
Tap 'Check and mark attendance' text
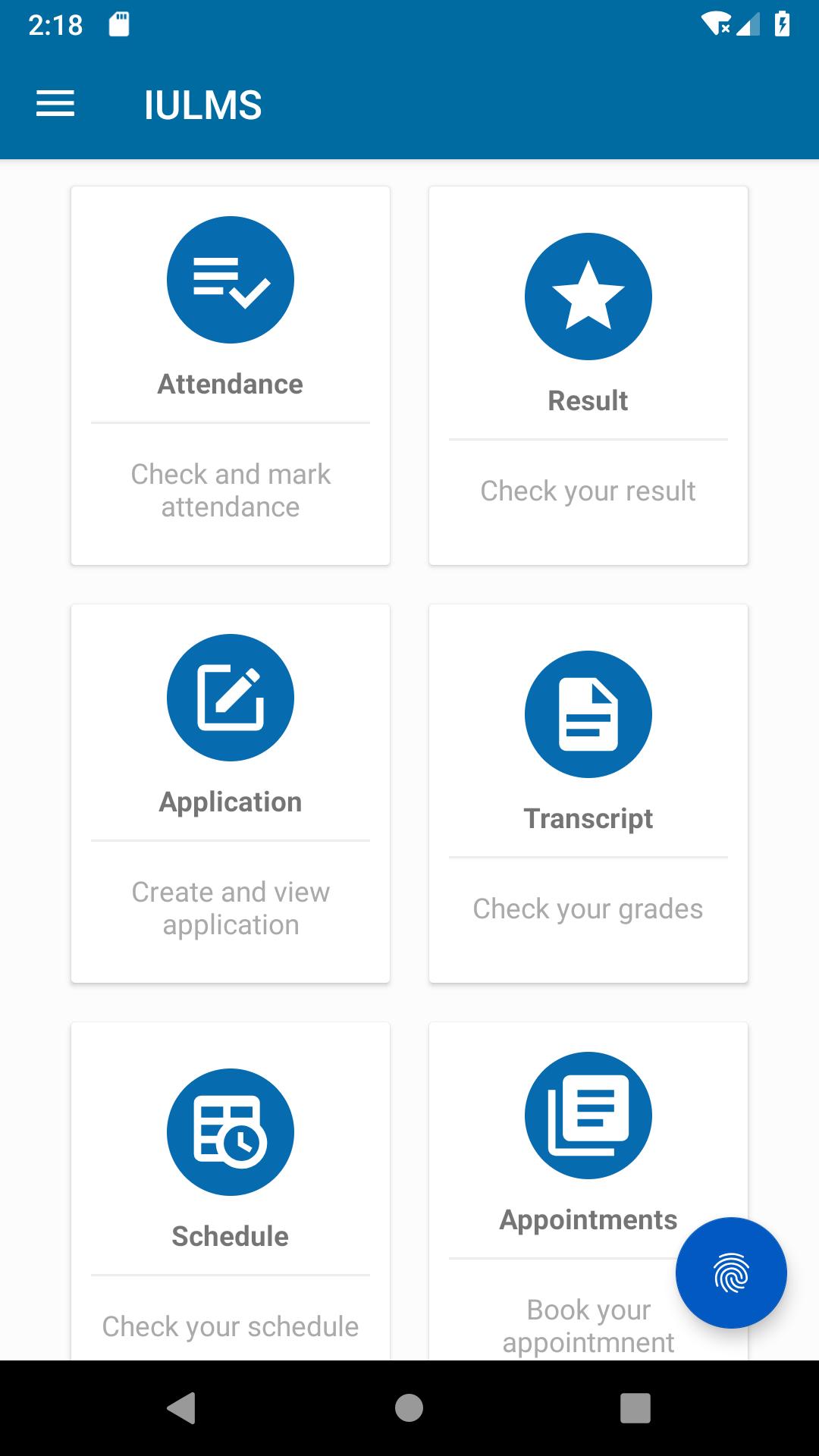(230, 491)
